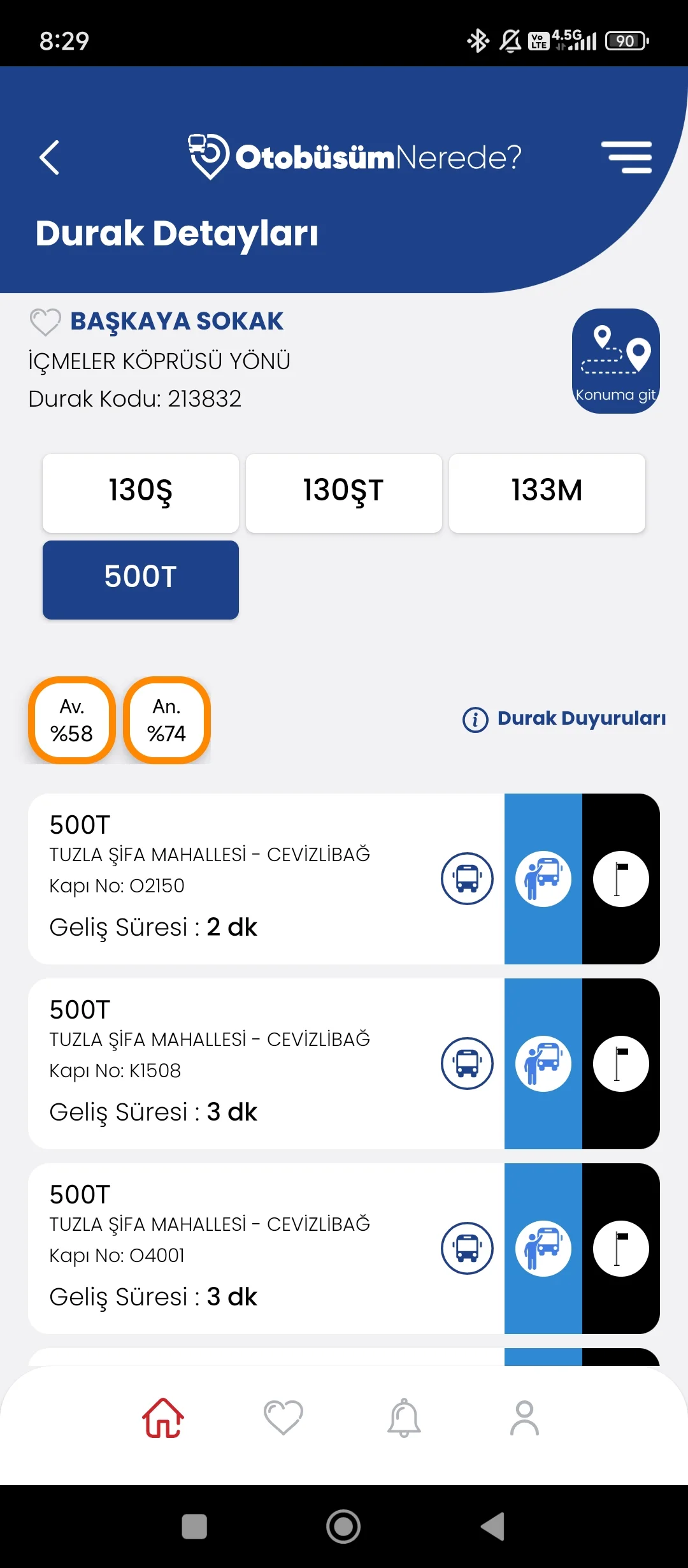
Task: Tap back arrow to leave Durak Detayları
Action: [50, 157]
